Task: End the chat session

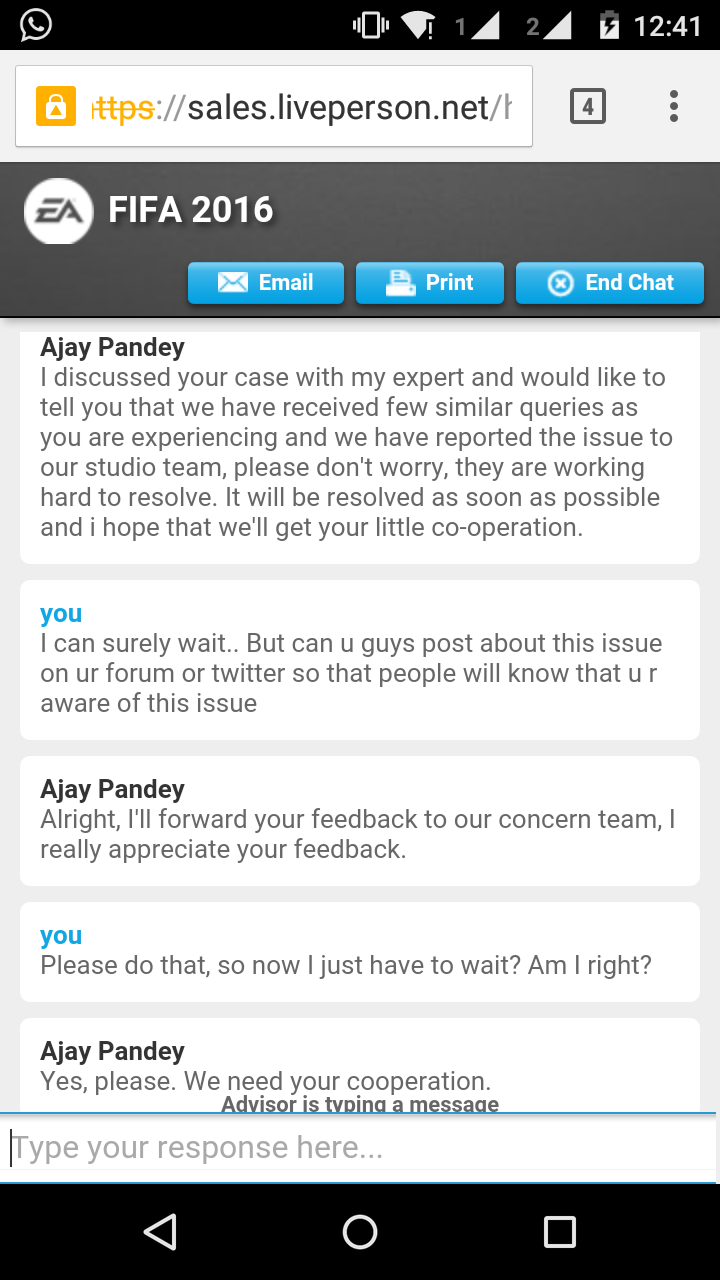Action: pos(610,283)
